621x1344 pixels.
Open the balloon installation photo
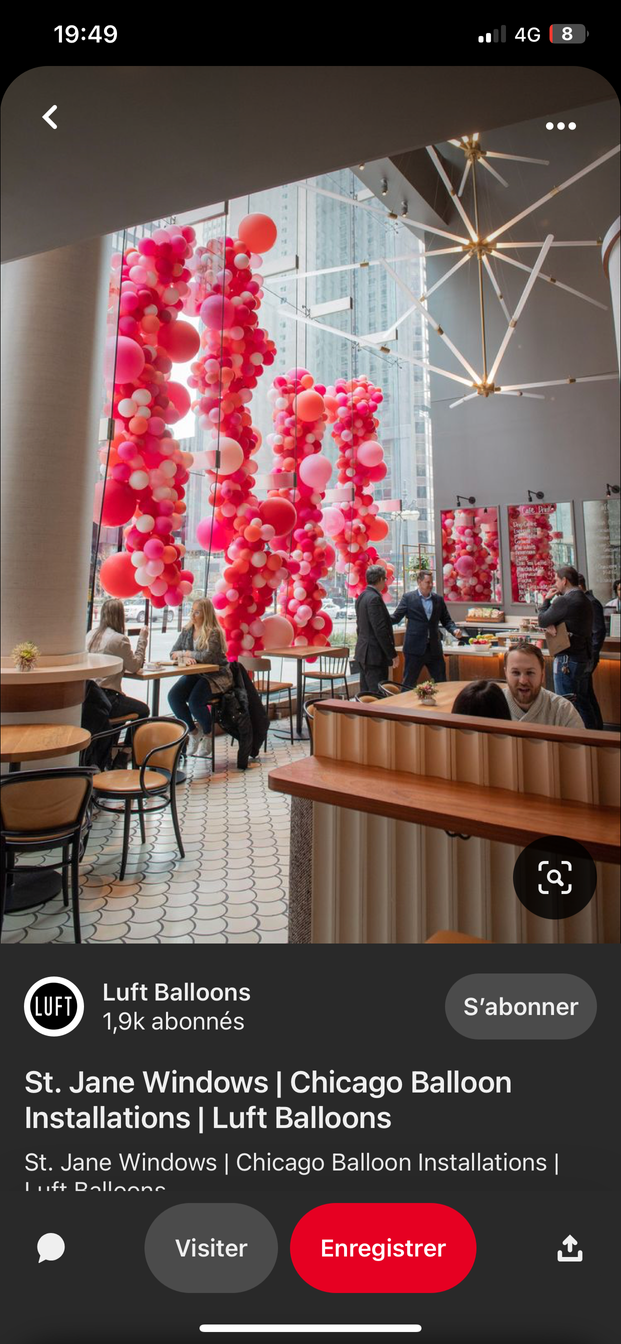(x=310, y=500)
